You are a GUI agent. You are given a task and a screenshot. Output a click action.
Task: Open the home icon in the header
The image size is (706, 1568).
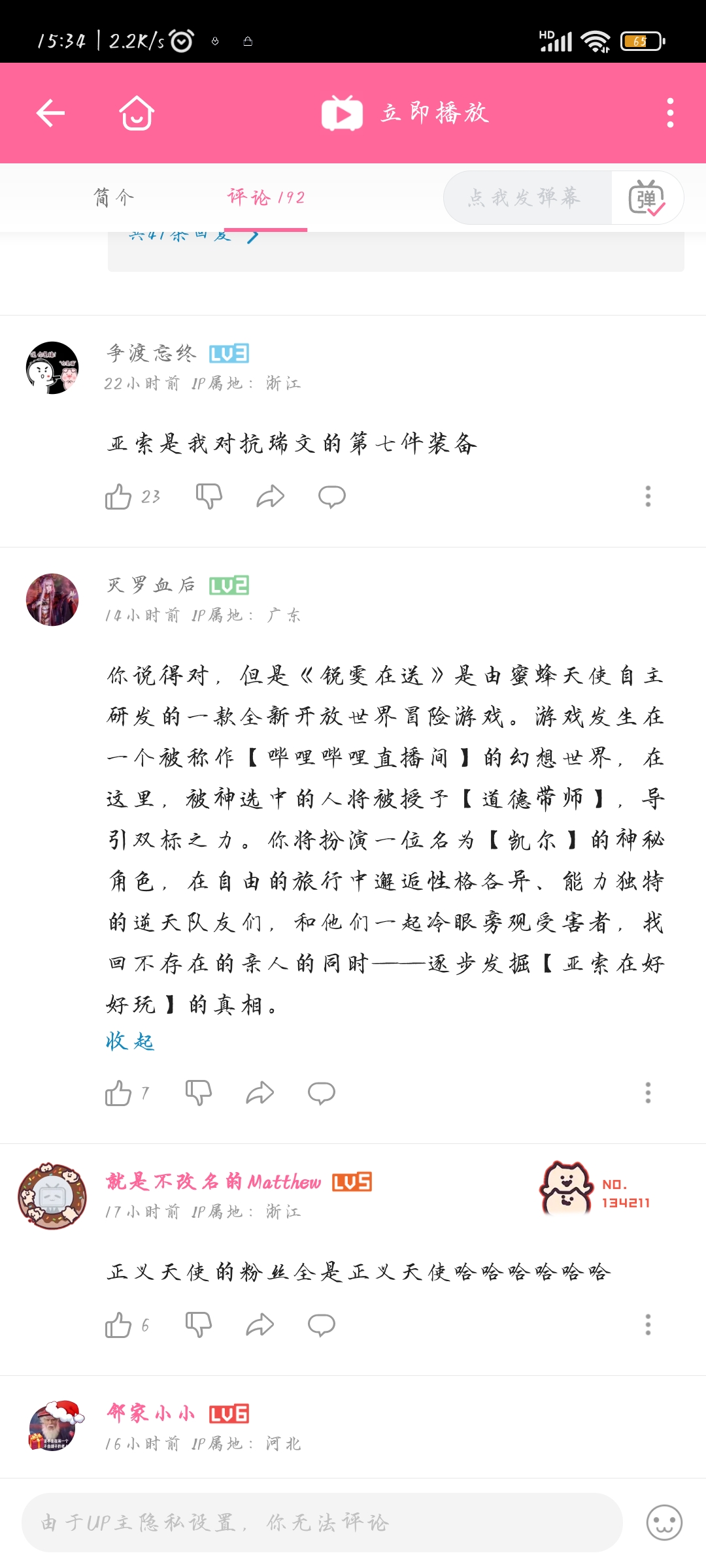coord(137,114)
